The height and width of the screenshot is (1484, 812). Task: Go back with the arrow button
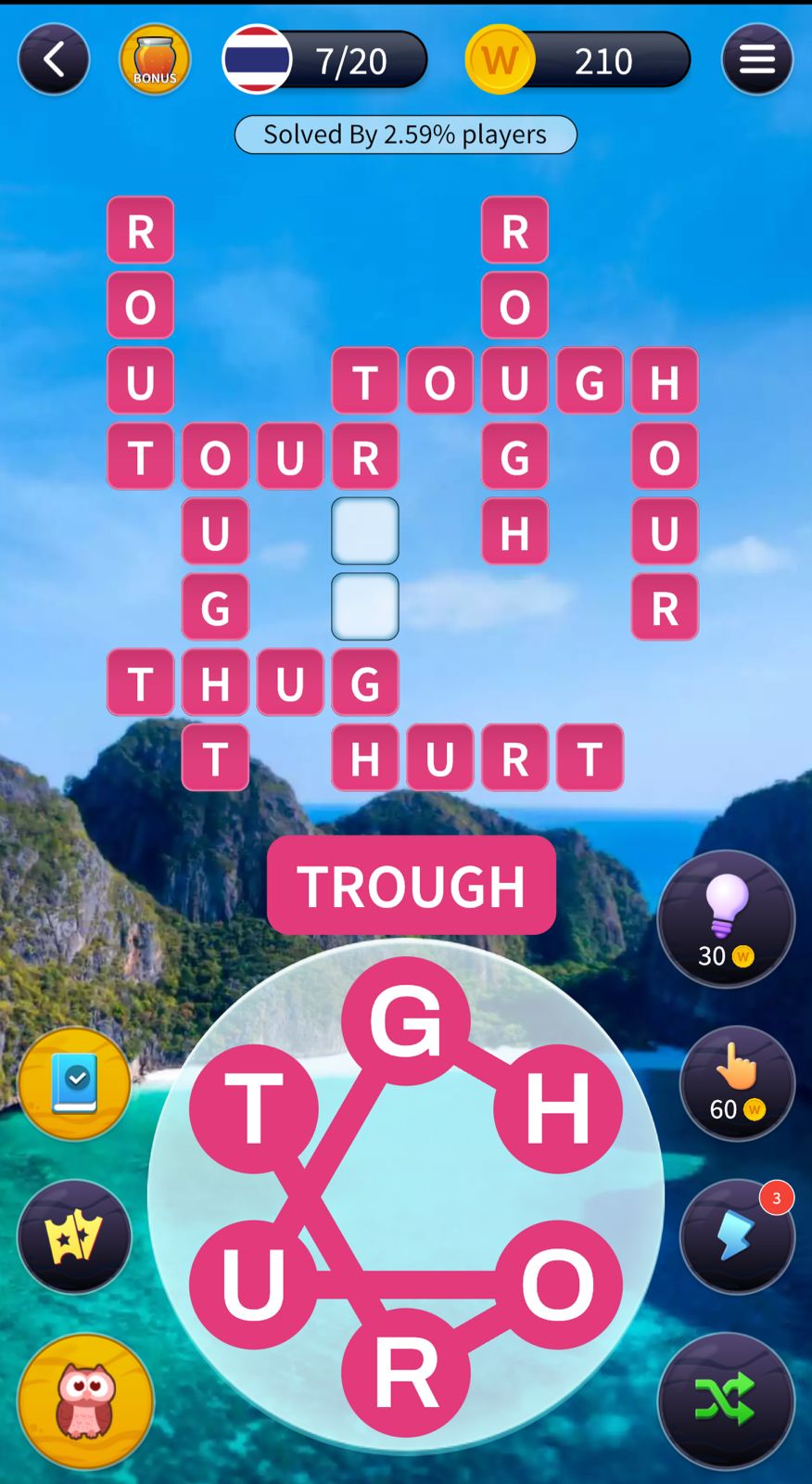(54, 60)
